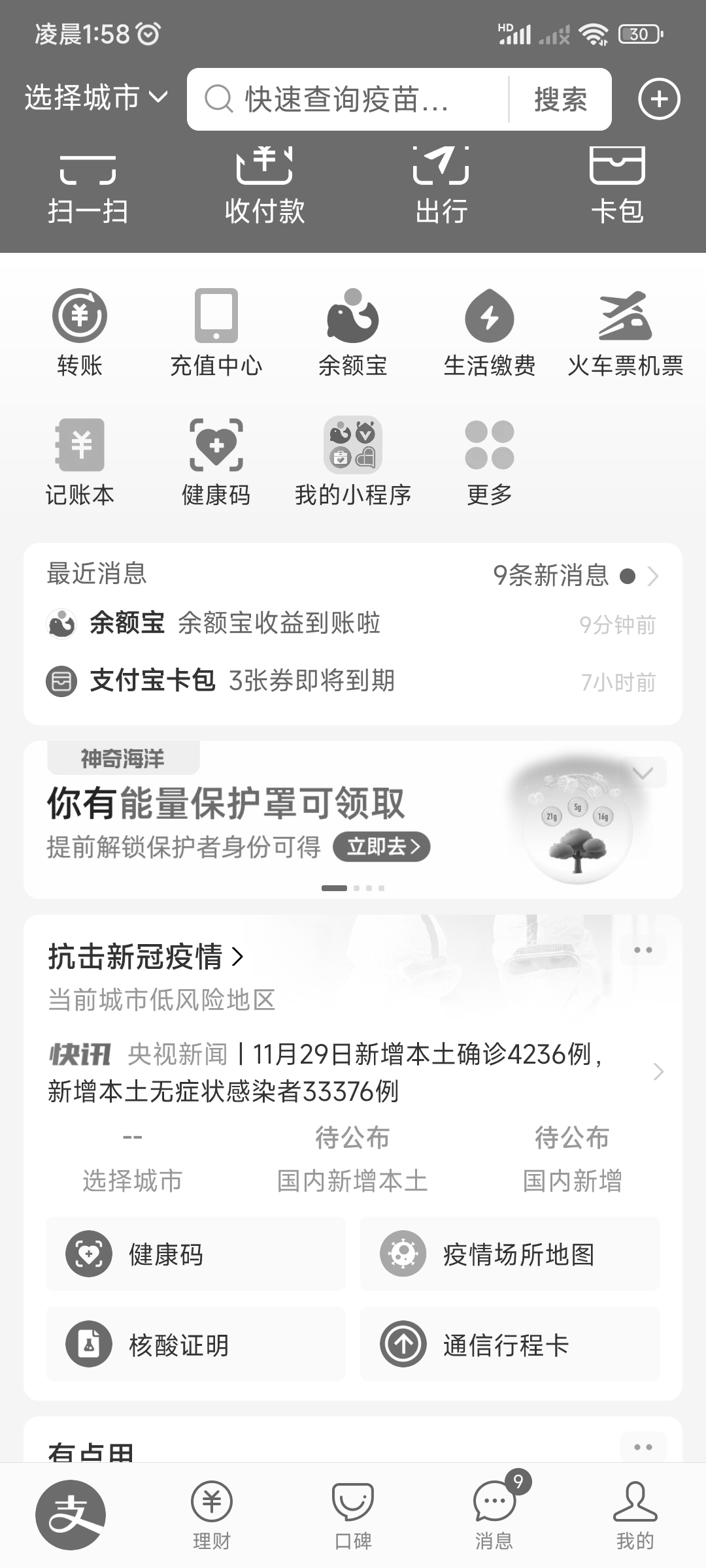Viewport: 706px width, 1568px height.
Task: Open the plus add menu
Action: (x=658, y=99)
